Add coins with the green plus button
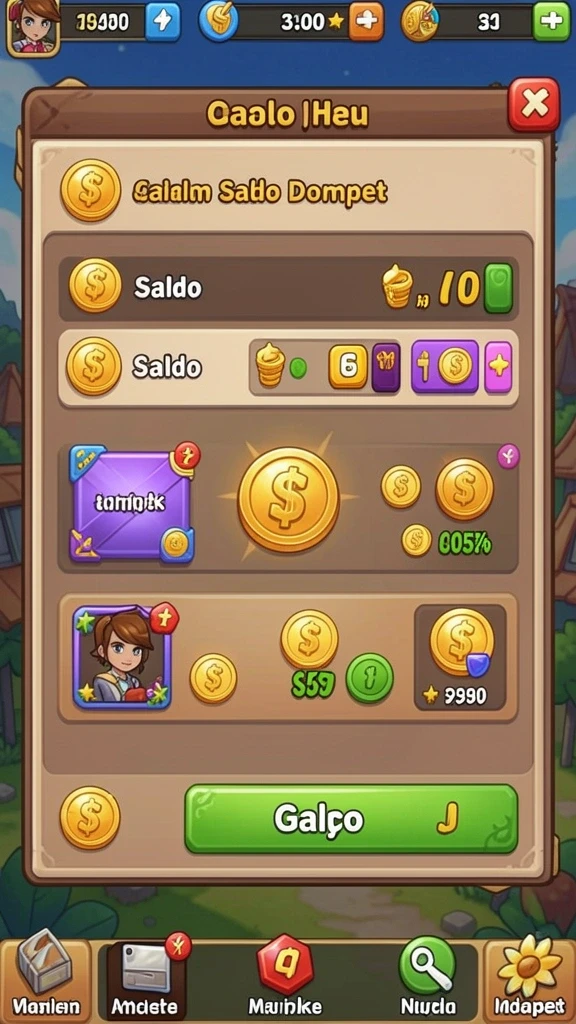 551,21
